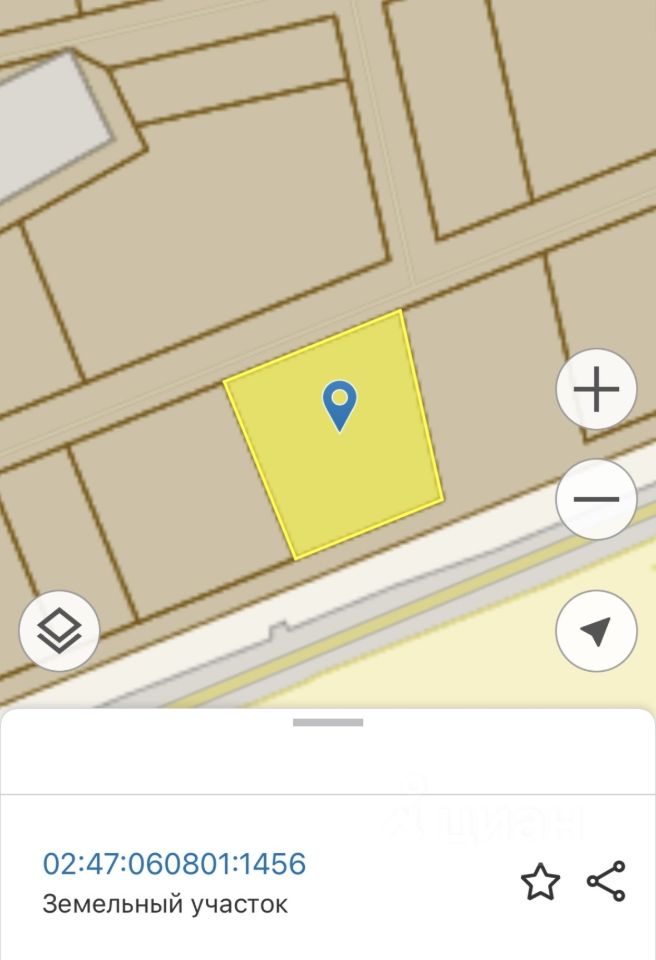Center map on my location
Viewport: 656px width, 960px height.
point(596,631)
